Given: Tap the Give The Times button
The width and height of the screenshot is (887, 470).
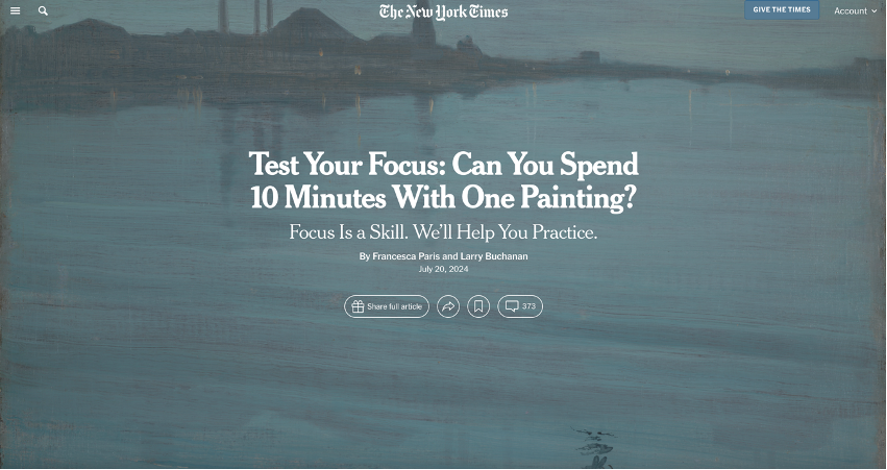Looking at the screenshot, I should point(781,10).
